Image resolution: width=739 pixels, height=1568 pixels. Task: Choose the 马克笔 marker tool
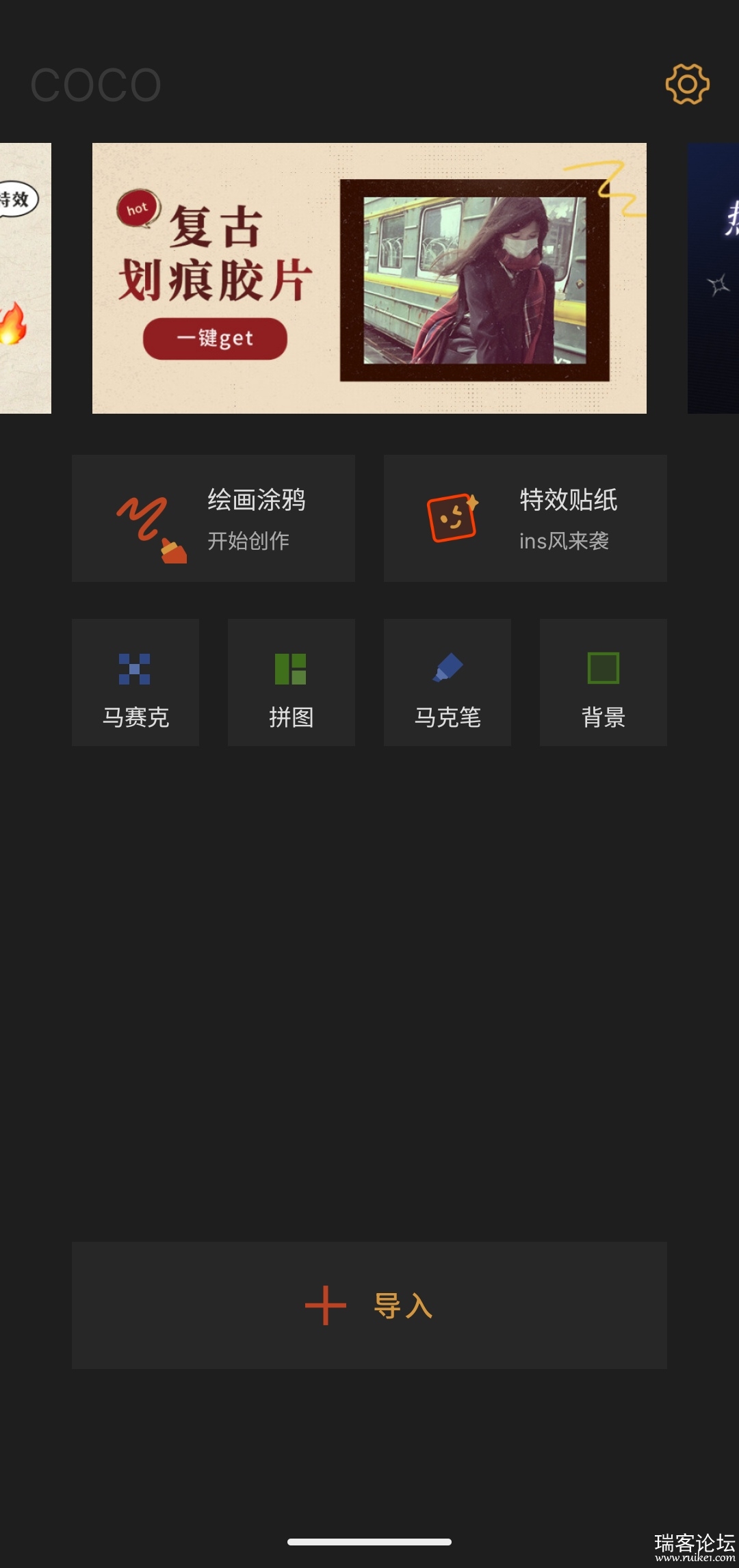pos(448,682)
